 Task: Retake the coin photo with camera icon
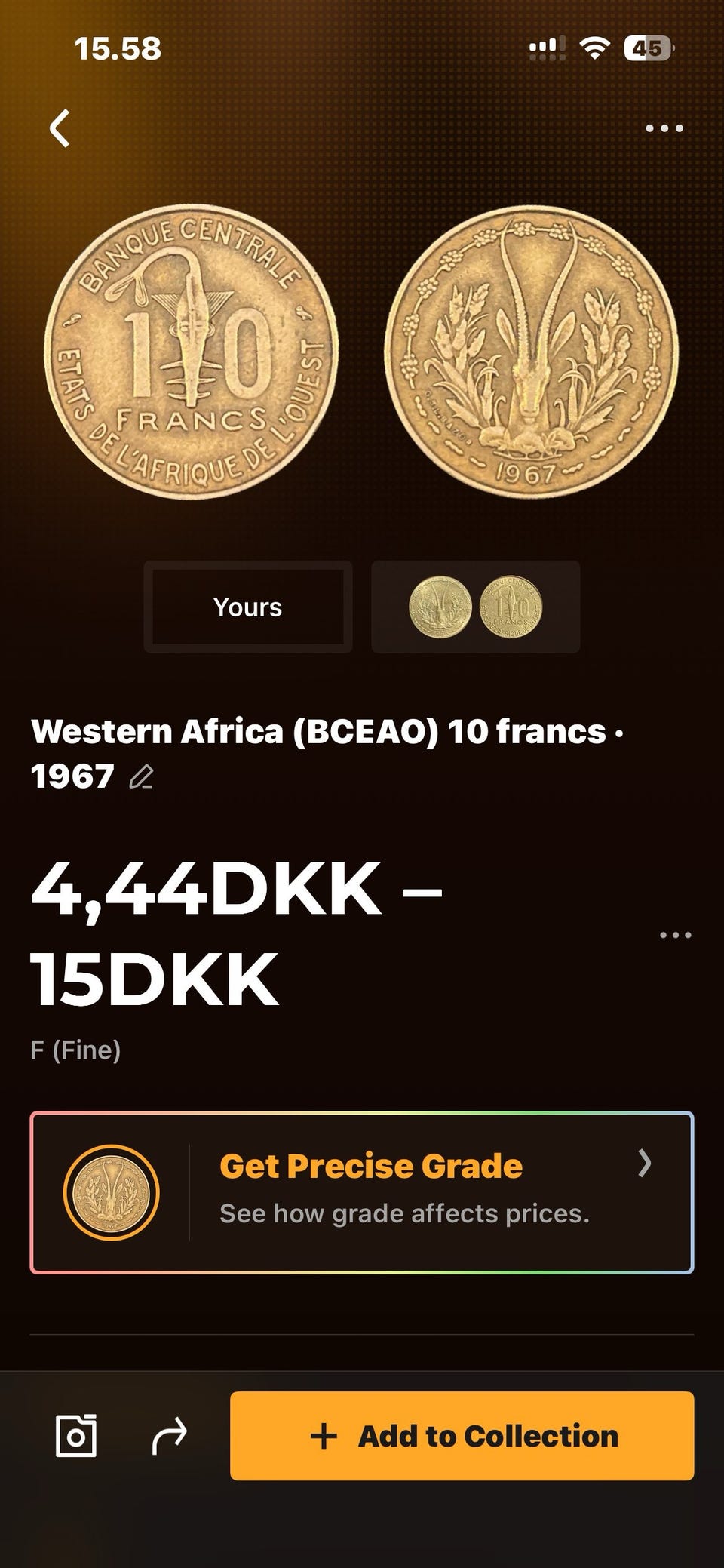pyautogui.click(x=76, y=1435)
